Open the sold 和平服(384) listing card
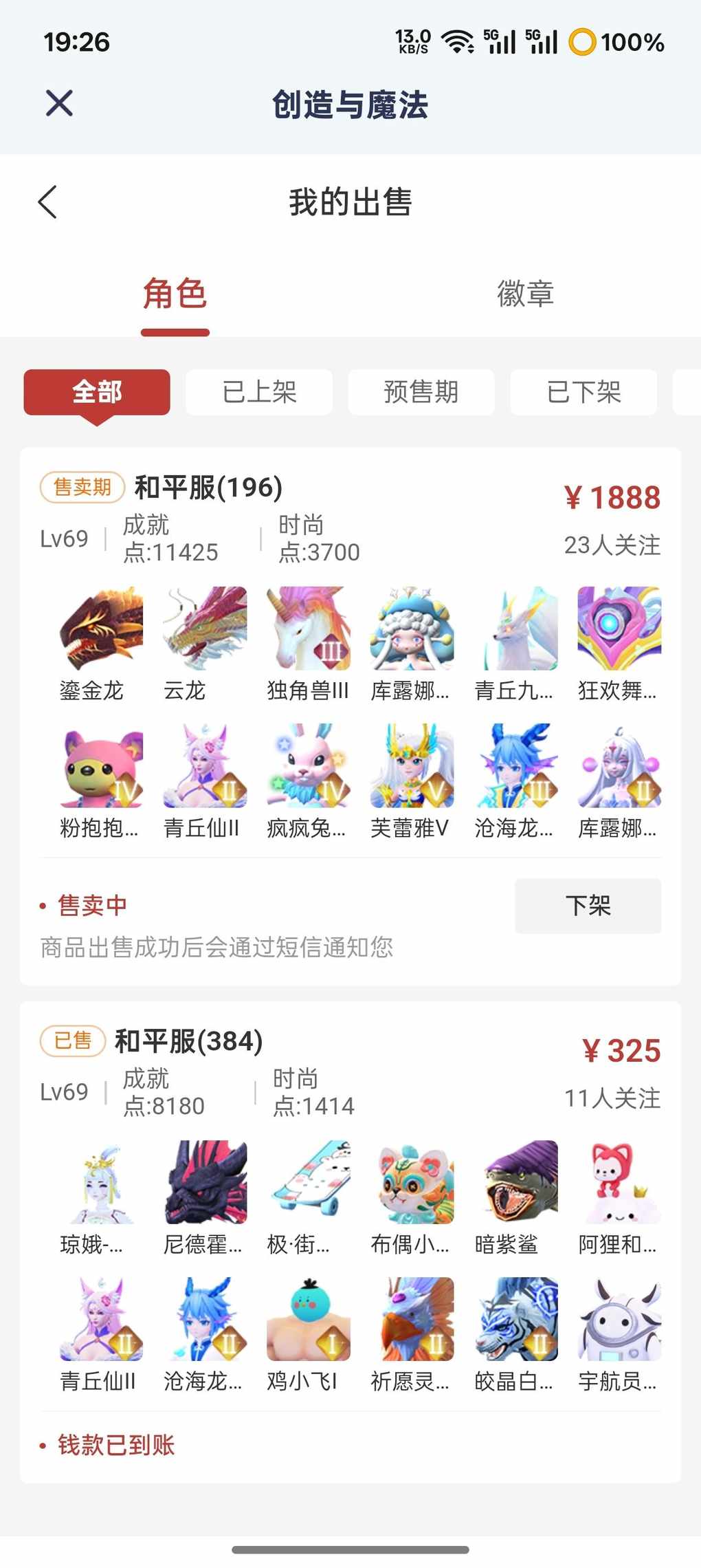 (x=188, y=1041)
